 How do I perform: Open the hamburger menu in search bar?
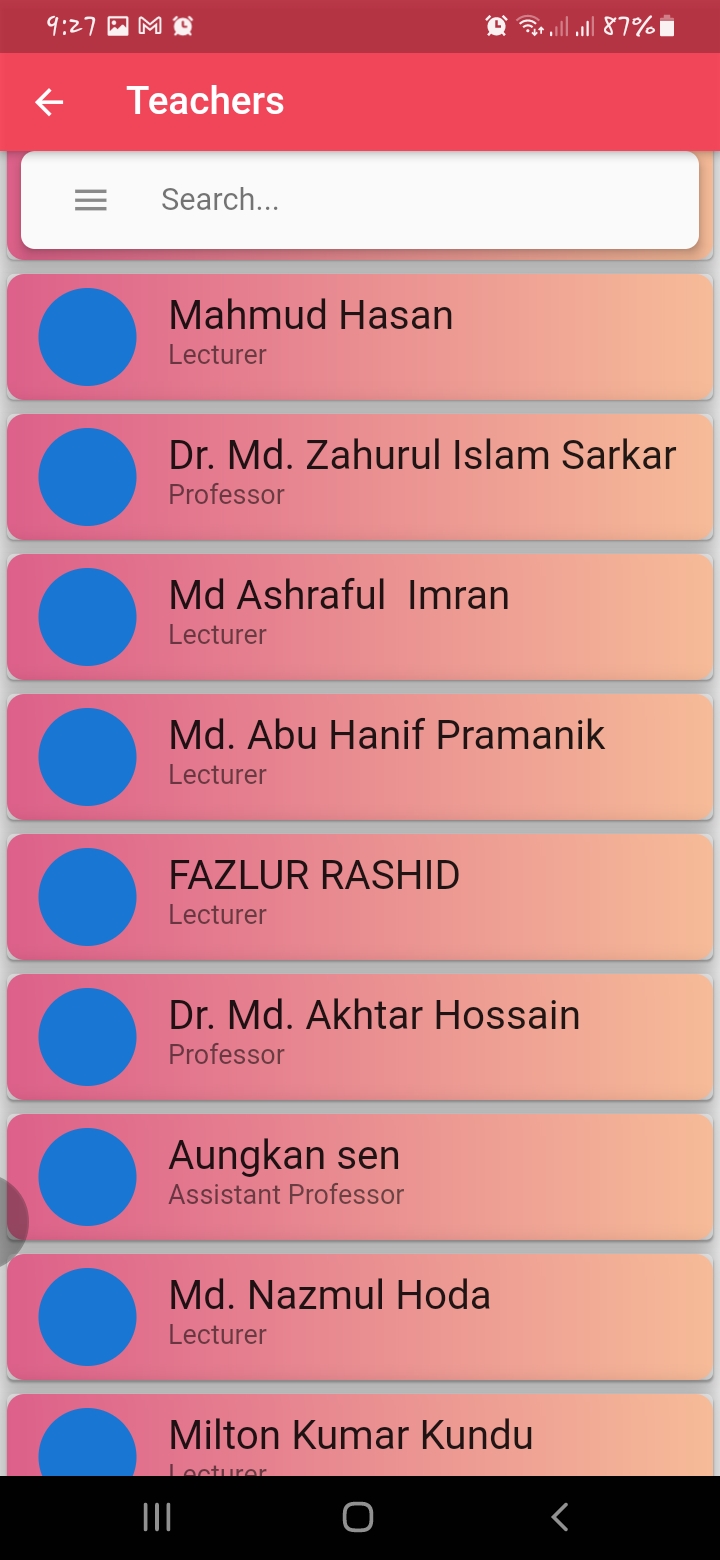pos(91,200)
